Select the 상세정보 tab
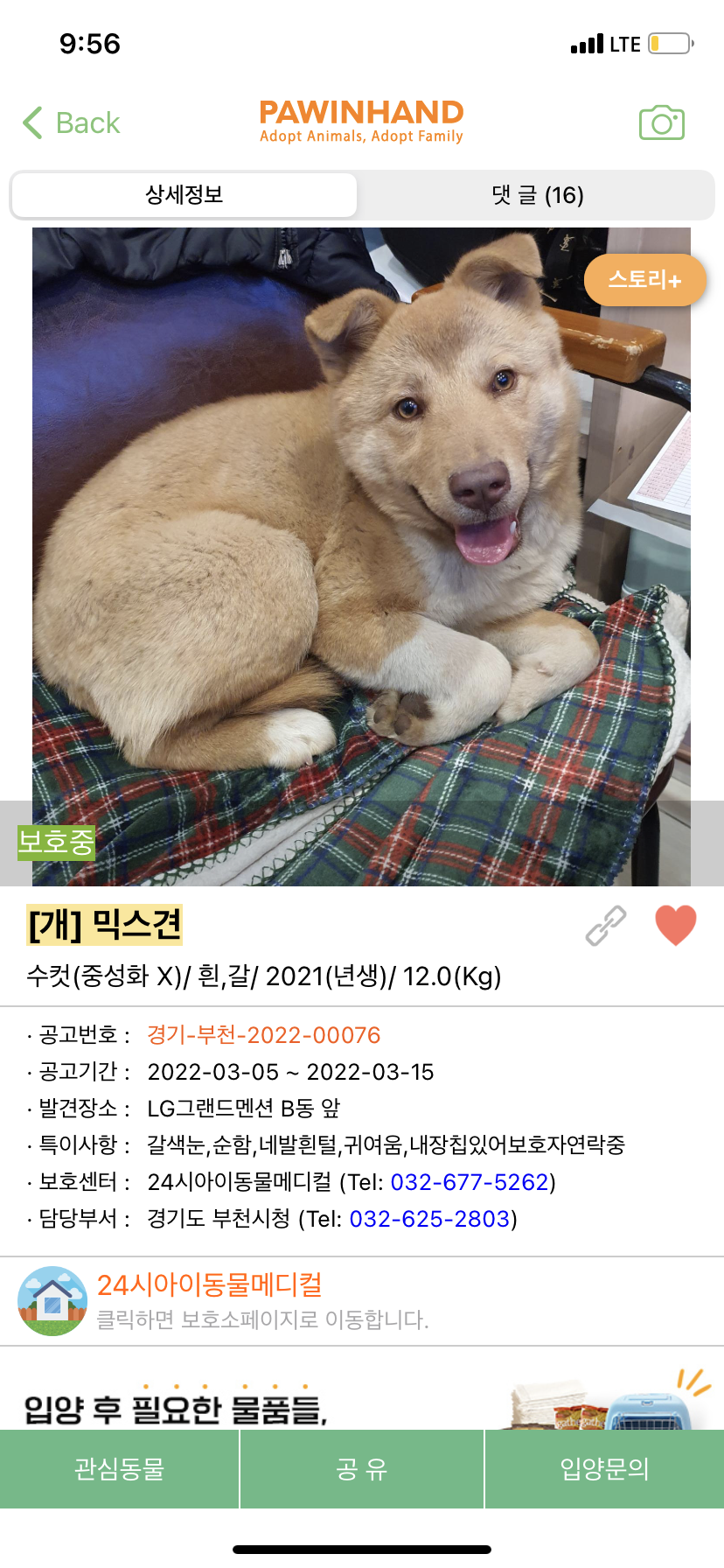 point(184,195)
